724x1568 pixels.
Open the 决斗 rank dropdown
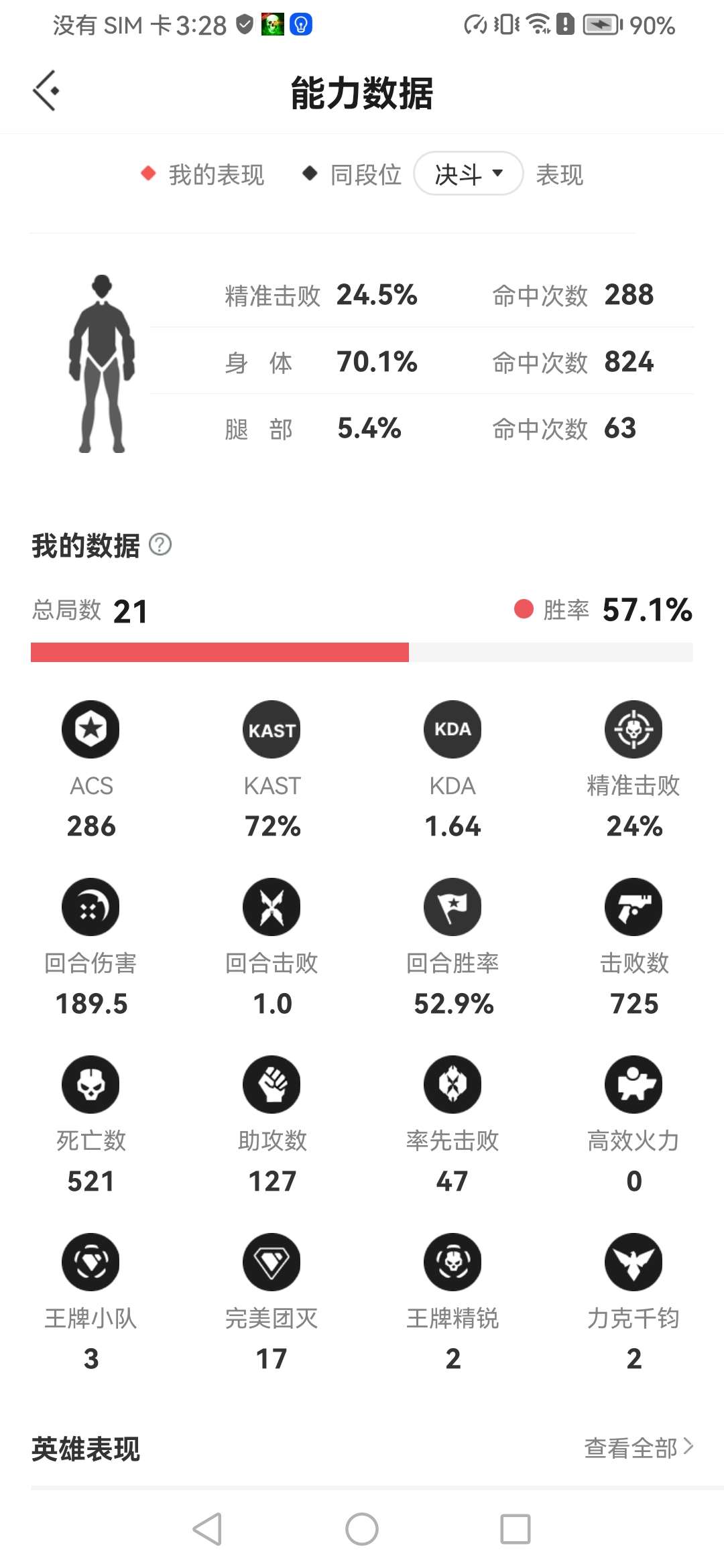(x=468, y=174)
